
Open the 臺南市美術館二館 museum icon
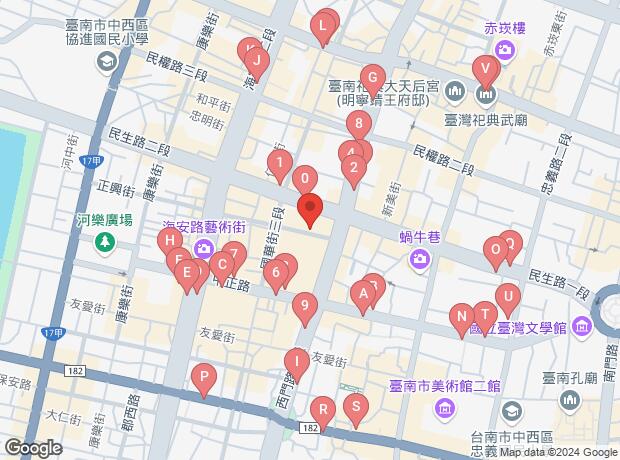pyautogui.click(x=444, y=409)
